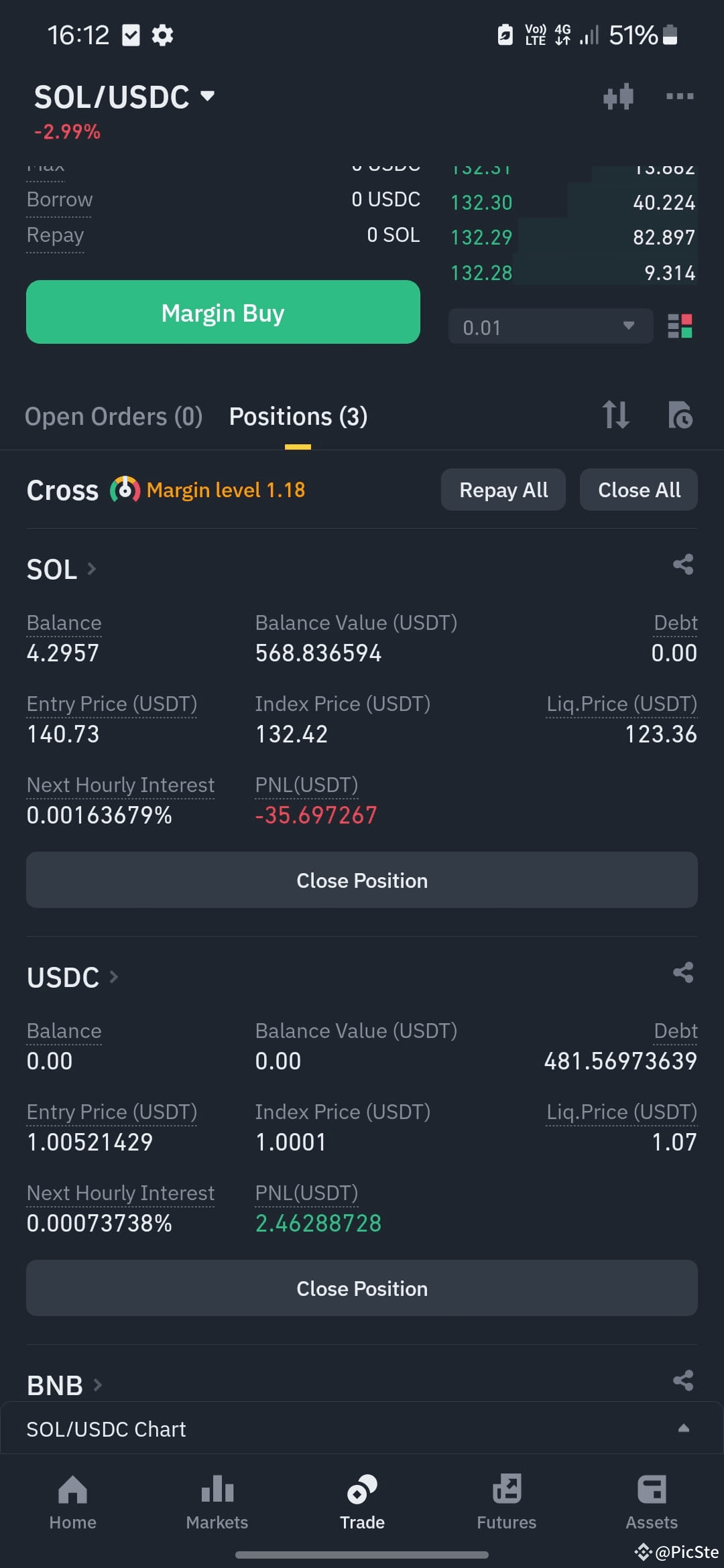Change the order book layout icon
The height and width of the screenshot is (1568, 724).
tap(680, 326)
